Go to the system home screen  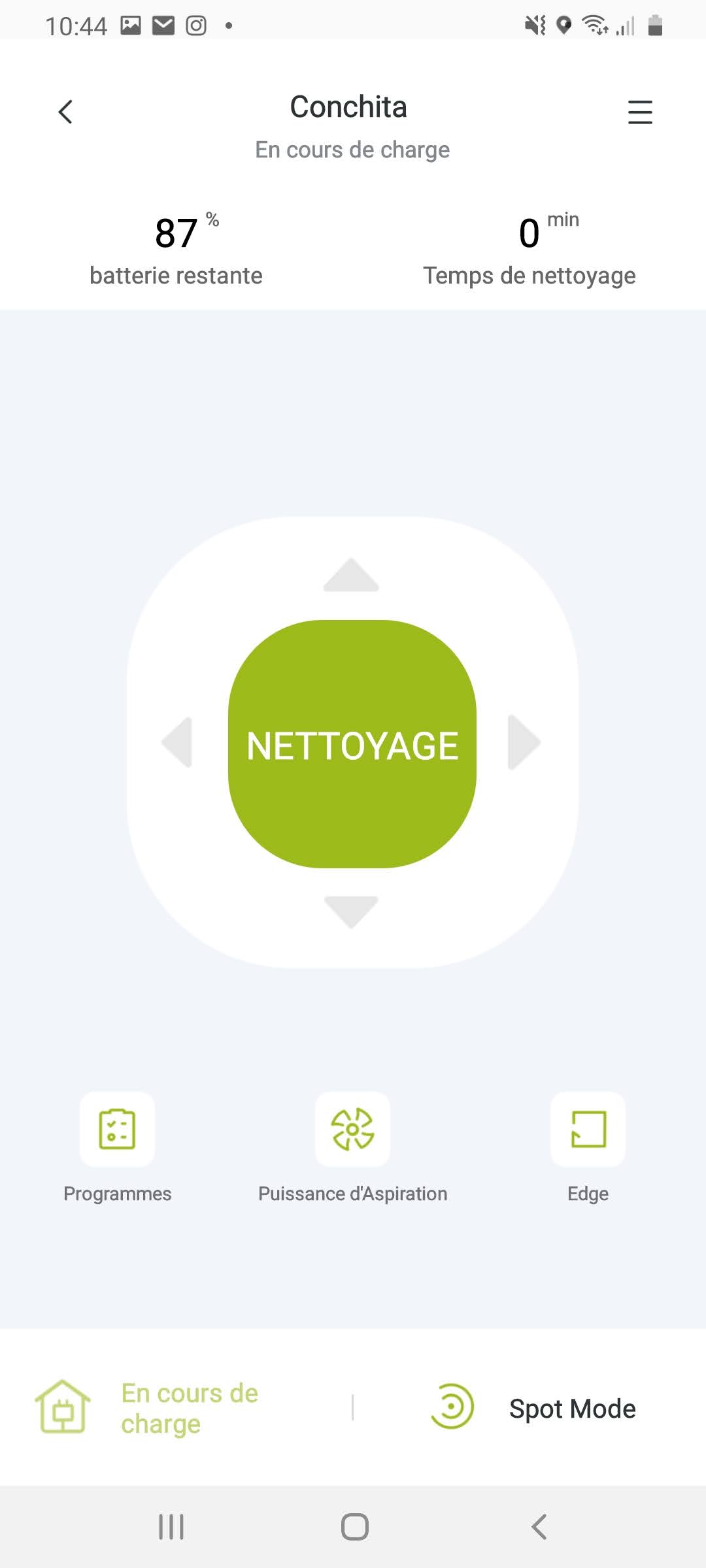354,1527
